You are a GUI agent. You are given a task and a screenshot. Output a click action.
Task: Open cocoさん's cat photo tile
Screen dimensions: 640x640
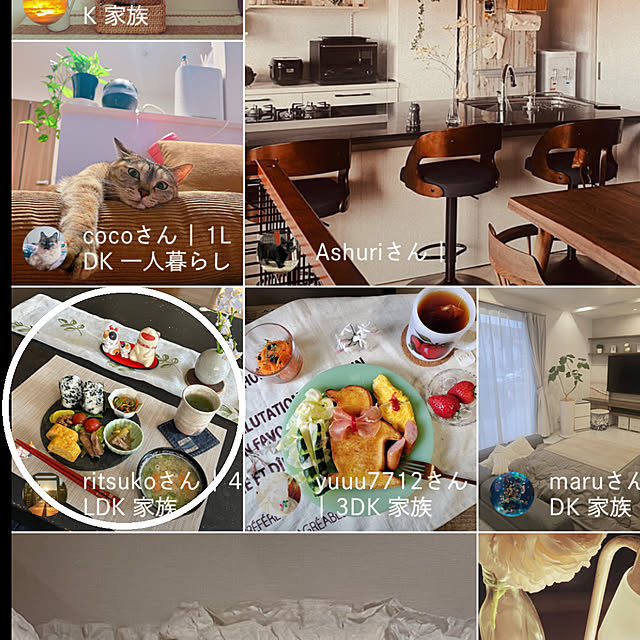coord(127,160)
